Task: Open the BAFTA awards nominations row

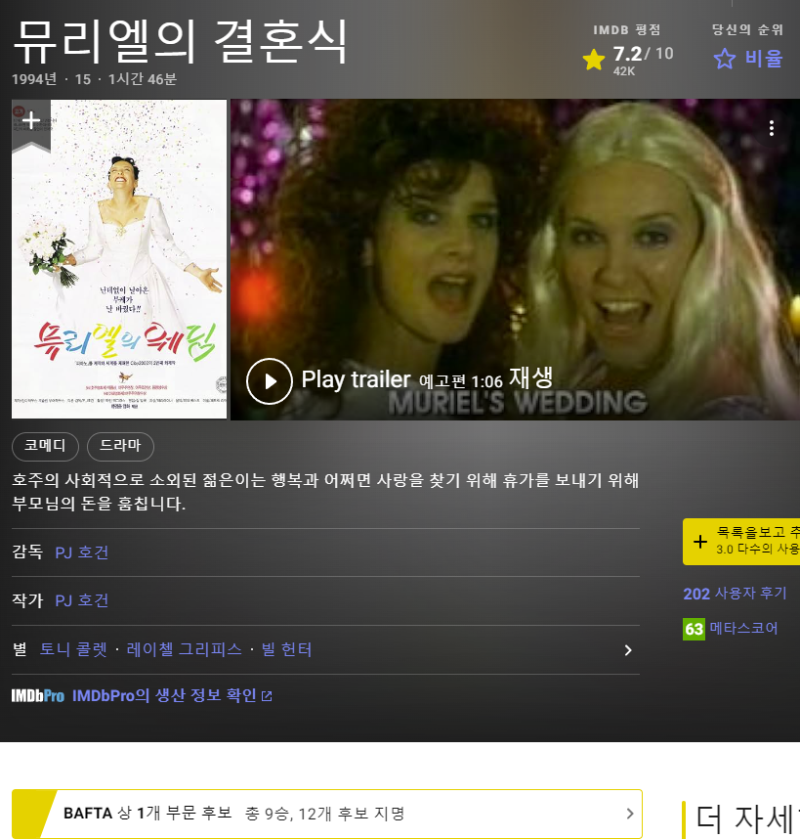Action: pyautogui.click(x=327, y=813)
